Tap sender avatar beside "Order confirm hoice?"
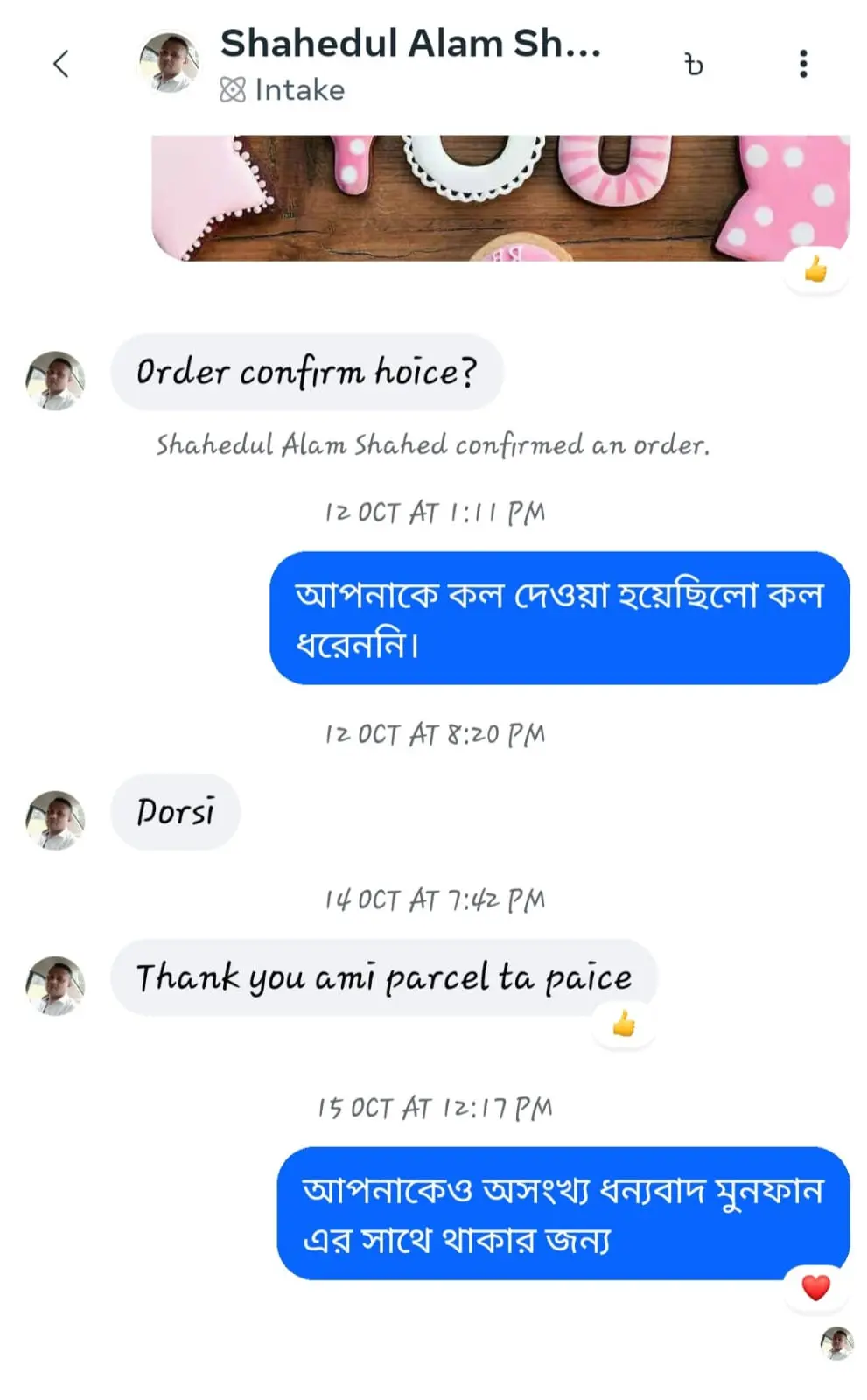867x1400 pixels. tap(55, 381)
